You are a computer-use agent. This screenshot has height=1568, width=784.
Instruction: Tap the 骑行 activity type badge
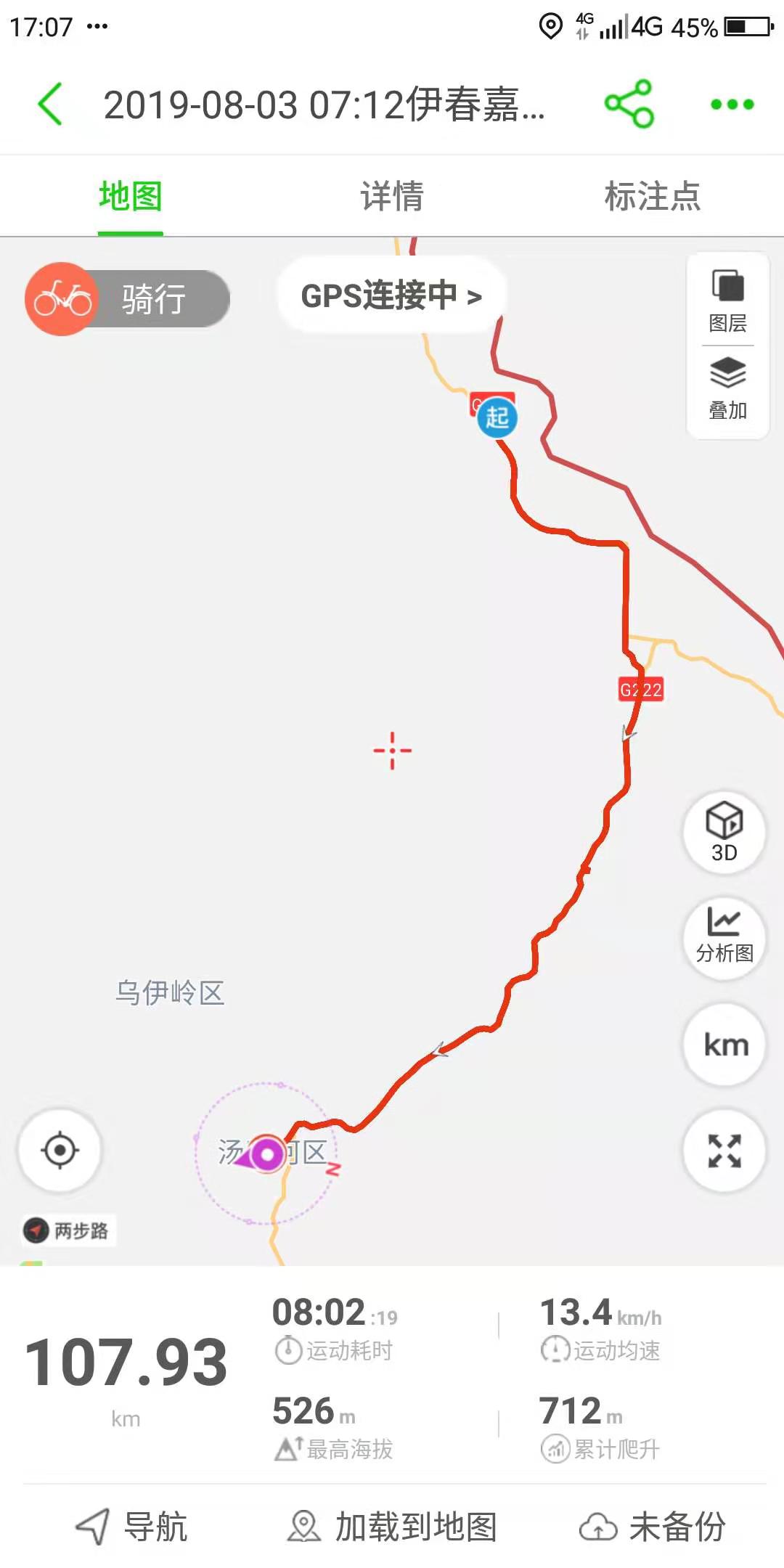coord(128,298)
